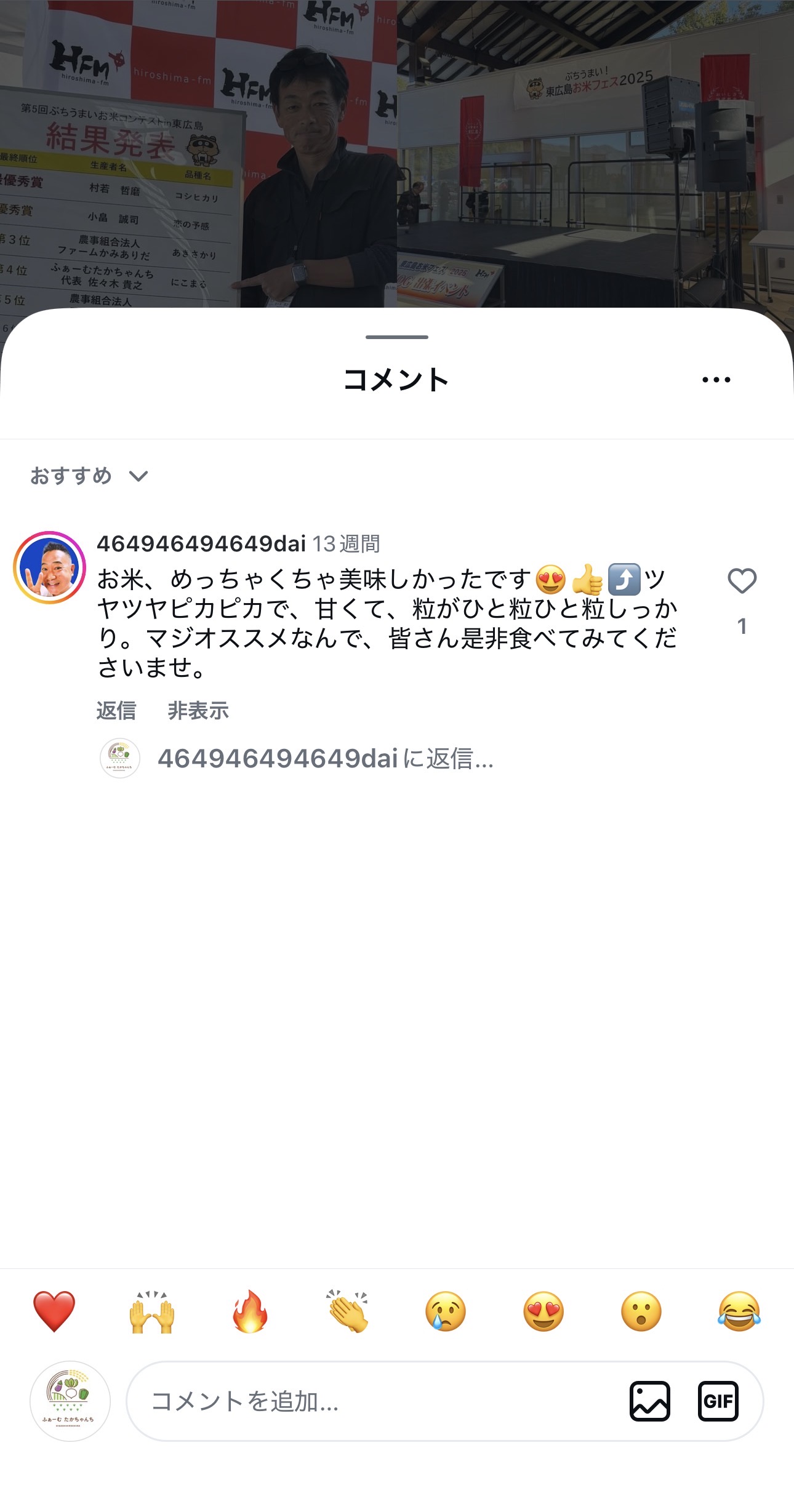
Task: Like the comment by 464946494649dai
Action: coord(742,581)
